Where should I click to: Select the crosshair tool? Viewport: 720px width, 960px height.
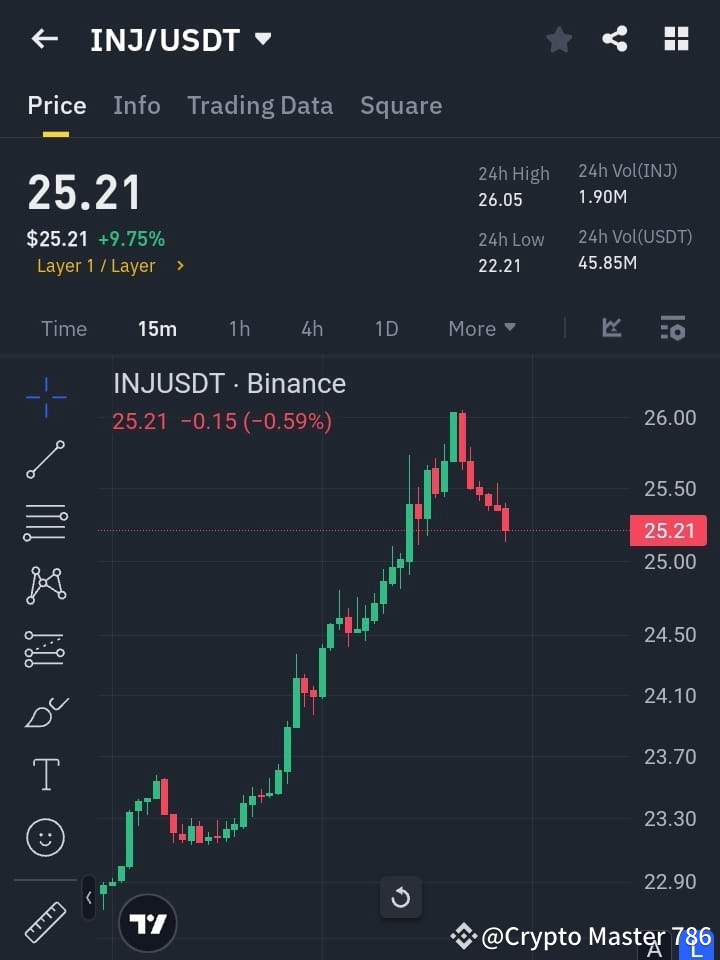click(45, 397)
